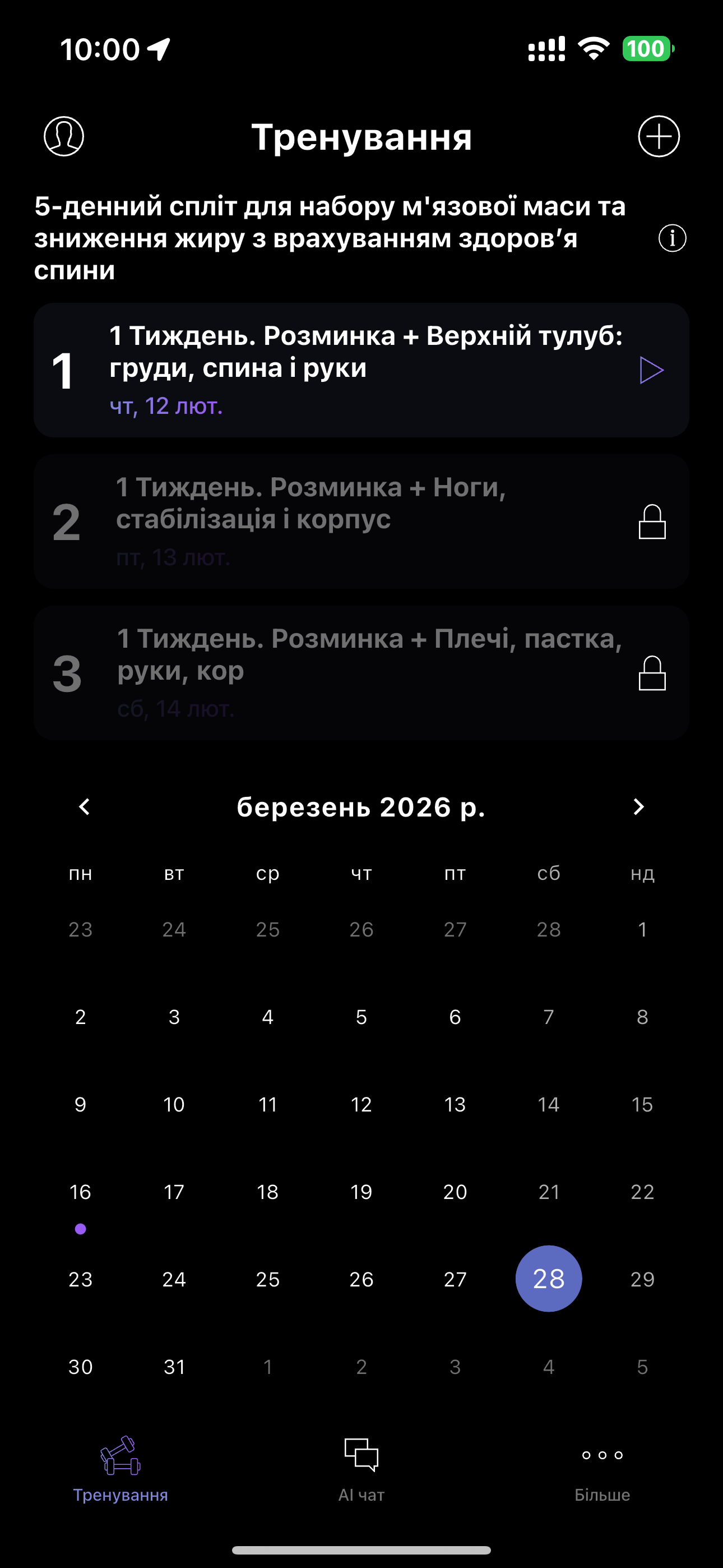Go to next month with right chevron
The height and width of the screenshot is (1568, 723).
pos(639,807)
